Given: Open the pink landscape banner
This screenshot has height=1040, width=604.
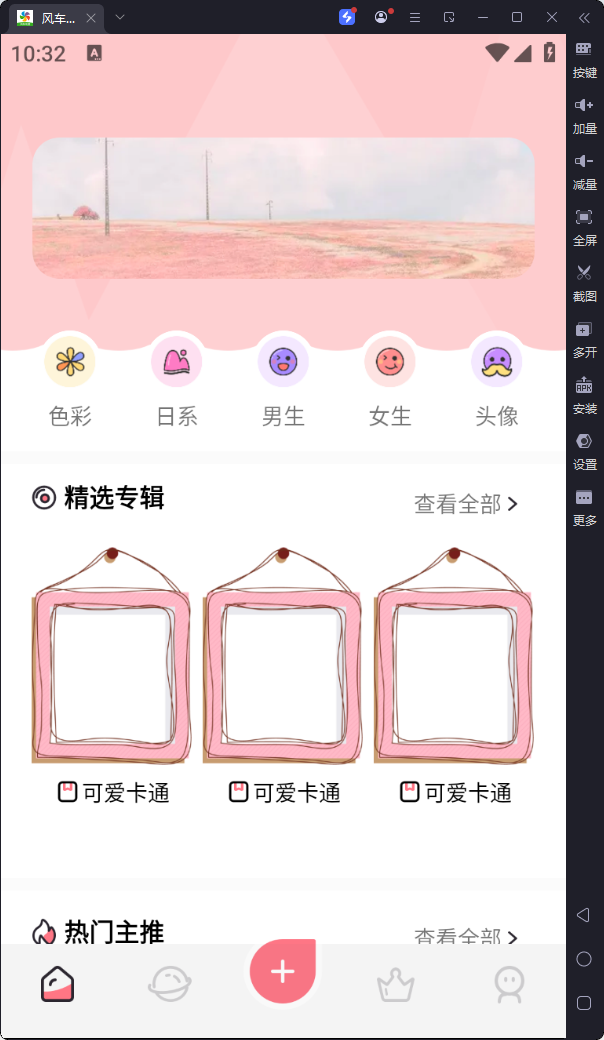Looking at the screenshot, I should tap(283, 208).
